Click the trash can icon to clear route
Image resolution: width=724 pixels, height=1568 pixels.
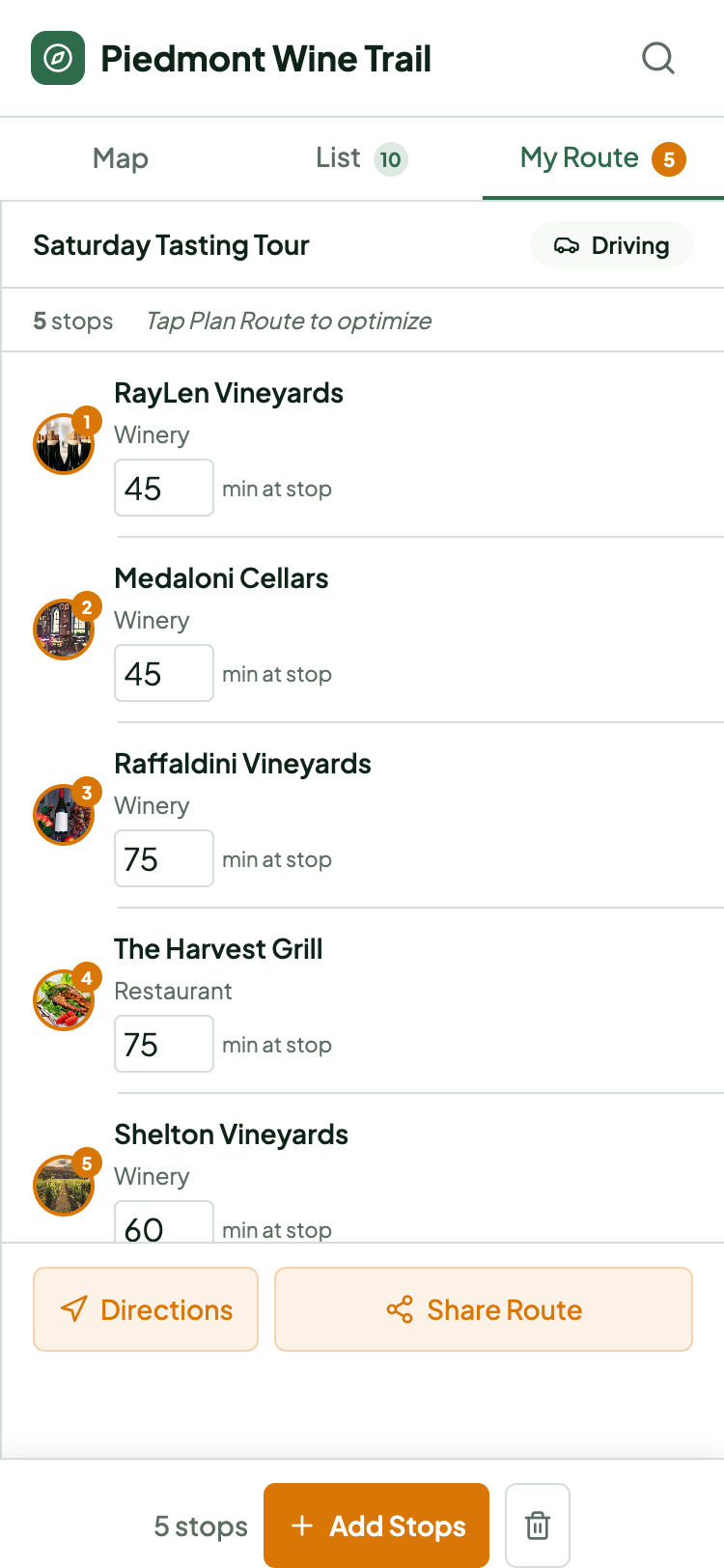[x=537, y=1526]
